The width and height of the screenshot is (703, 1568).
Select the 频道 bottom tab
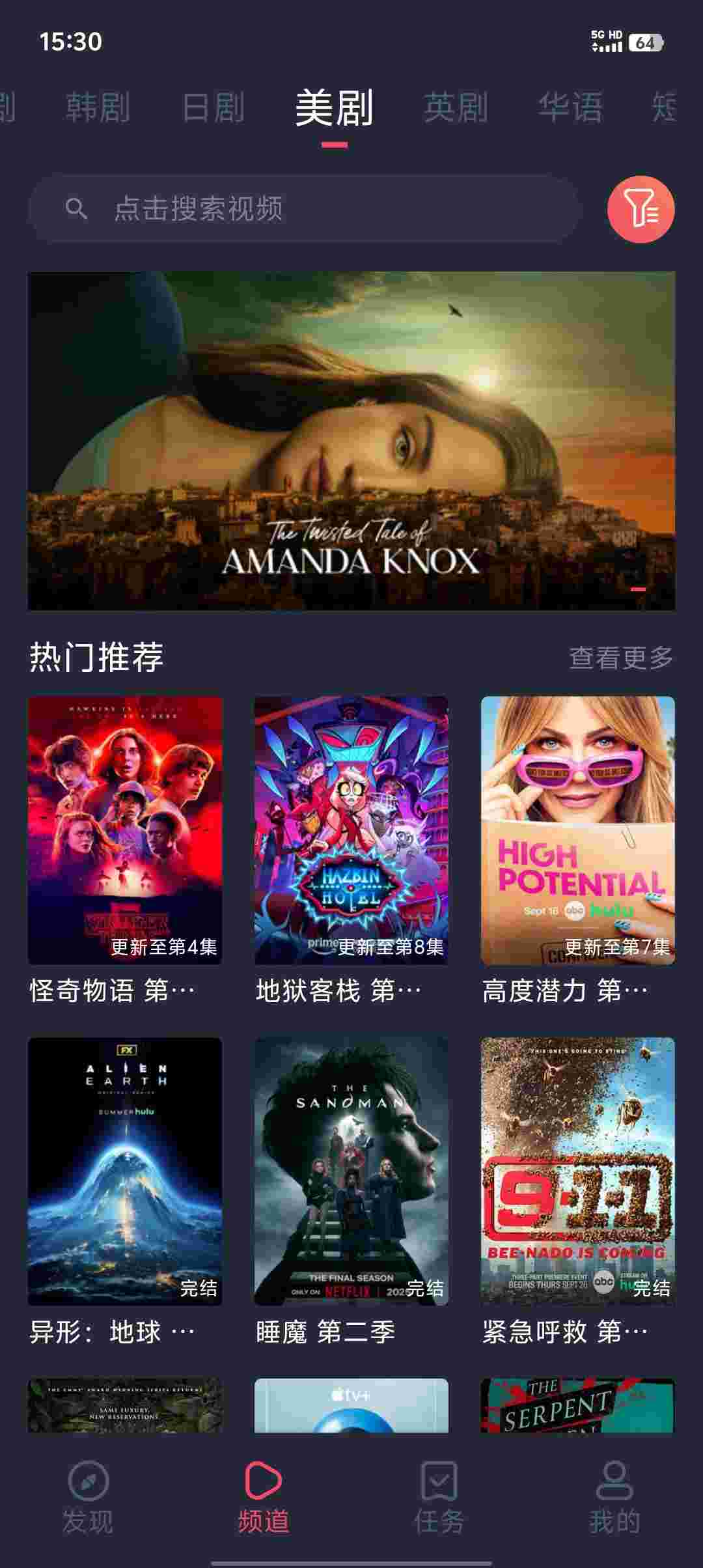tap(264, 1498)
